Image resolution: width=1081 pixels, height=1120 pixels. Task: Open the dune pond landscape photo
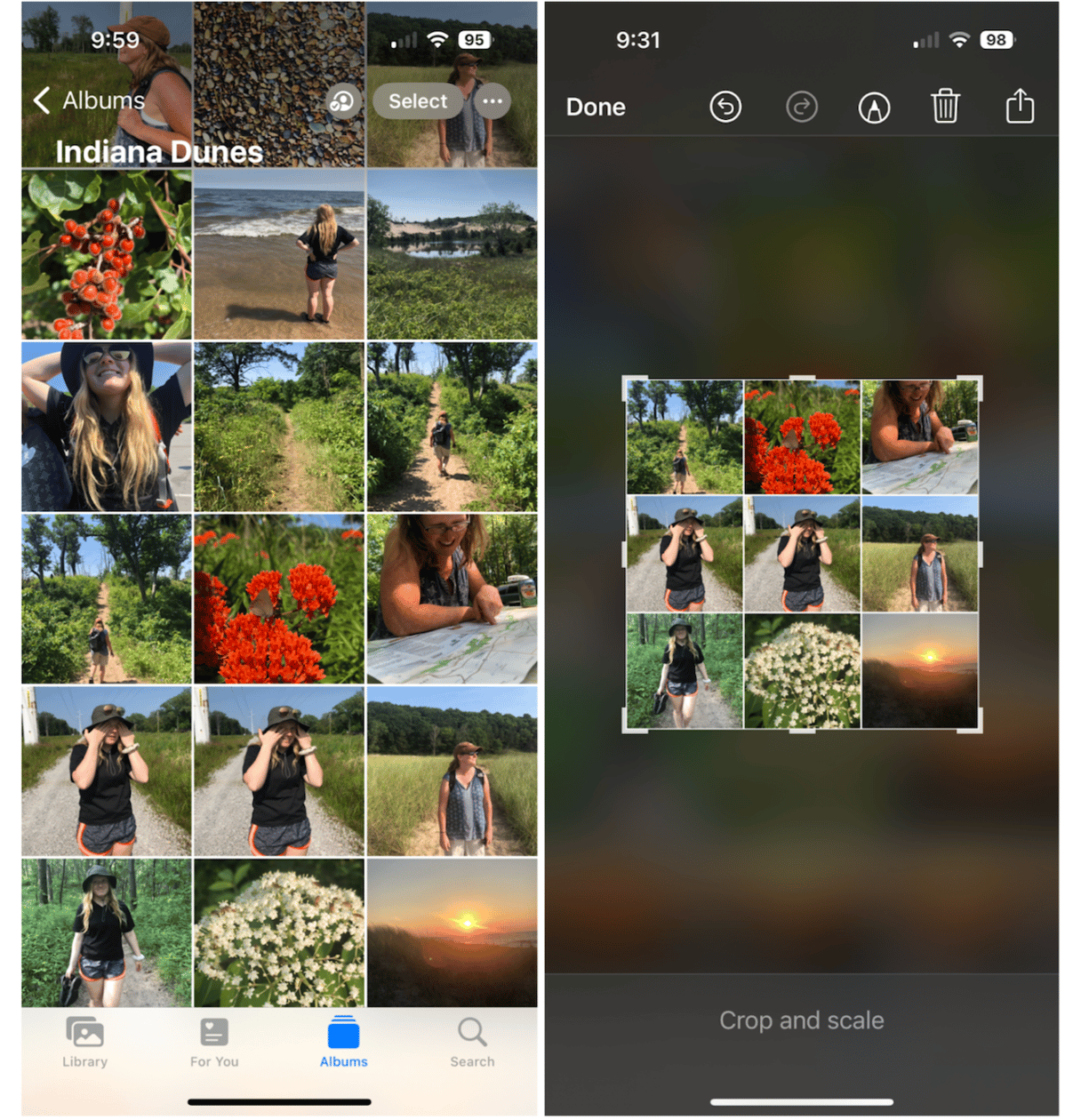tap(452, 255)
